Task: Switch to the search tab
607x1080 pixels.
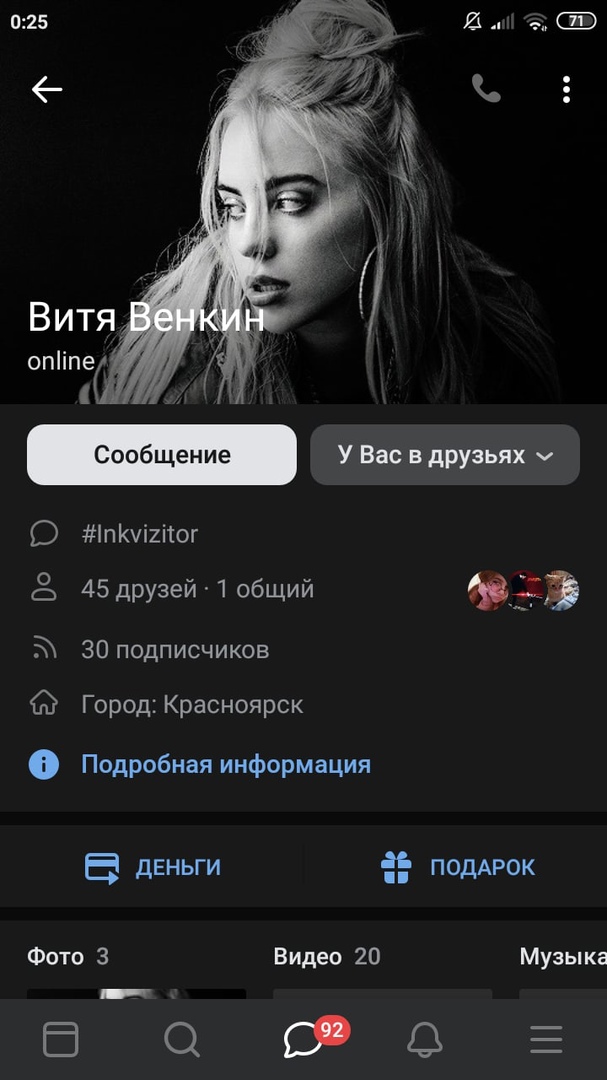Action: [182, 1040]
